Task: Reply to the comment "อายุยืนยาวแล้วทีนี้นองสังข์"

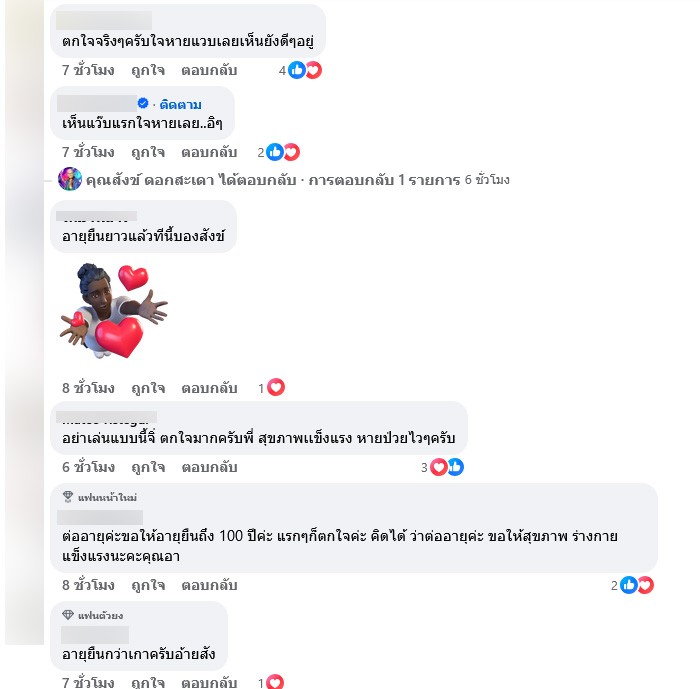Action: coord(208,387)
